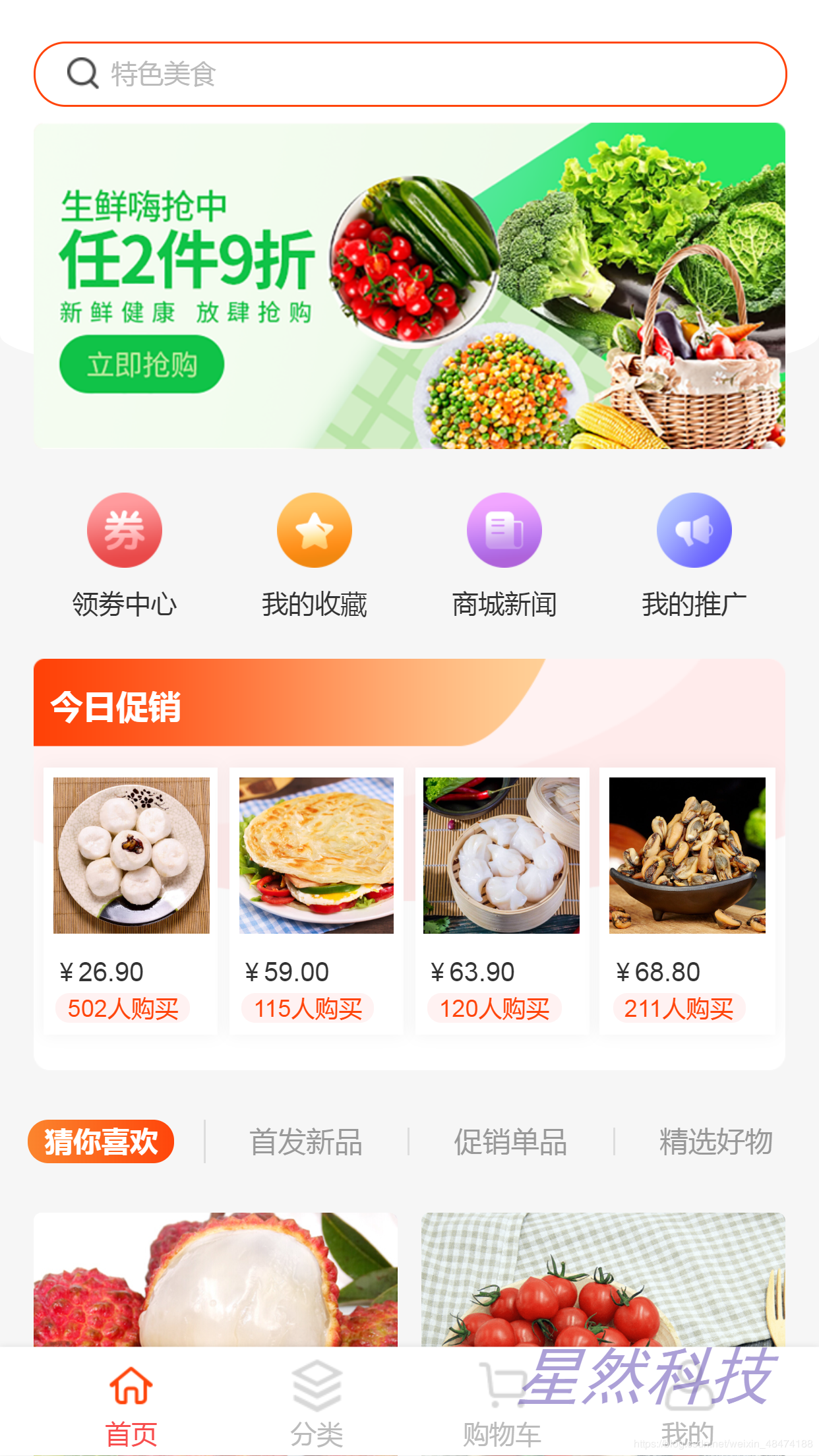
Task: Open 我的收藏 favorites
Action: 315,555
